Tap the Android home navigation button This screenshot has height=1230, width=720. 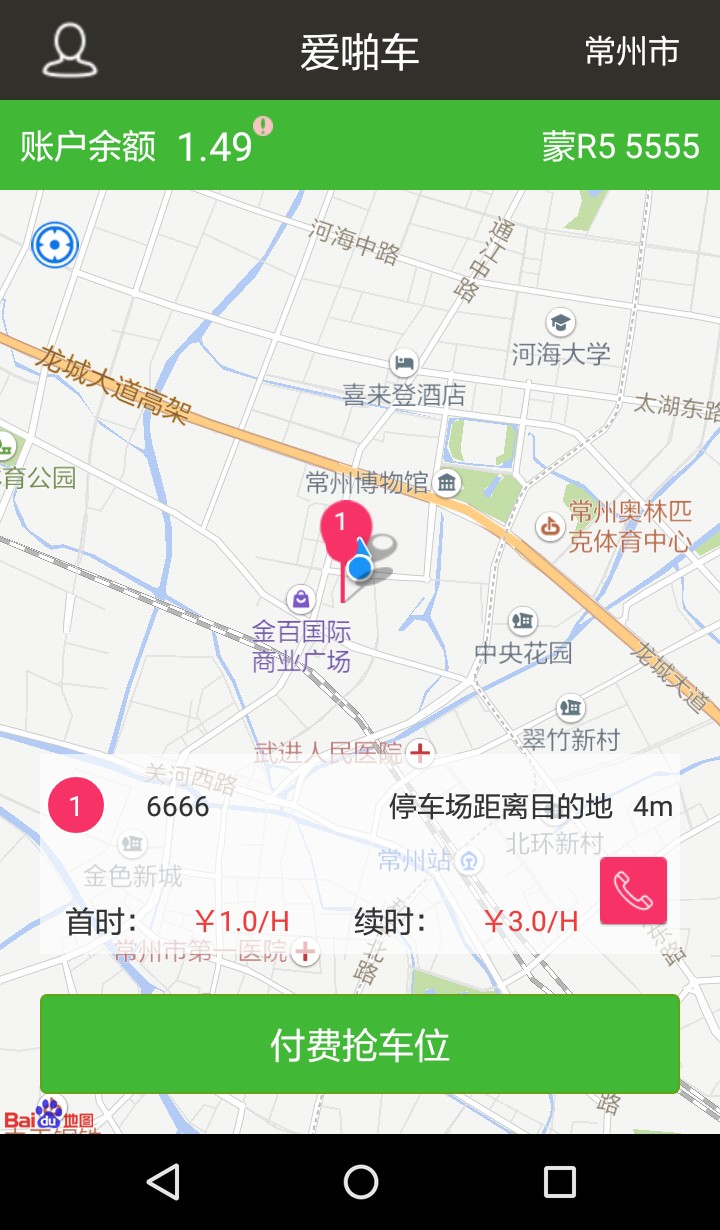pyautogui.click(x=360, y=1180)
